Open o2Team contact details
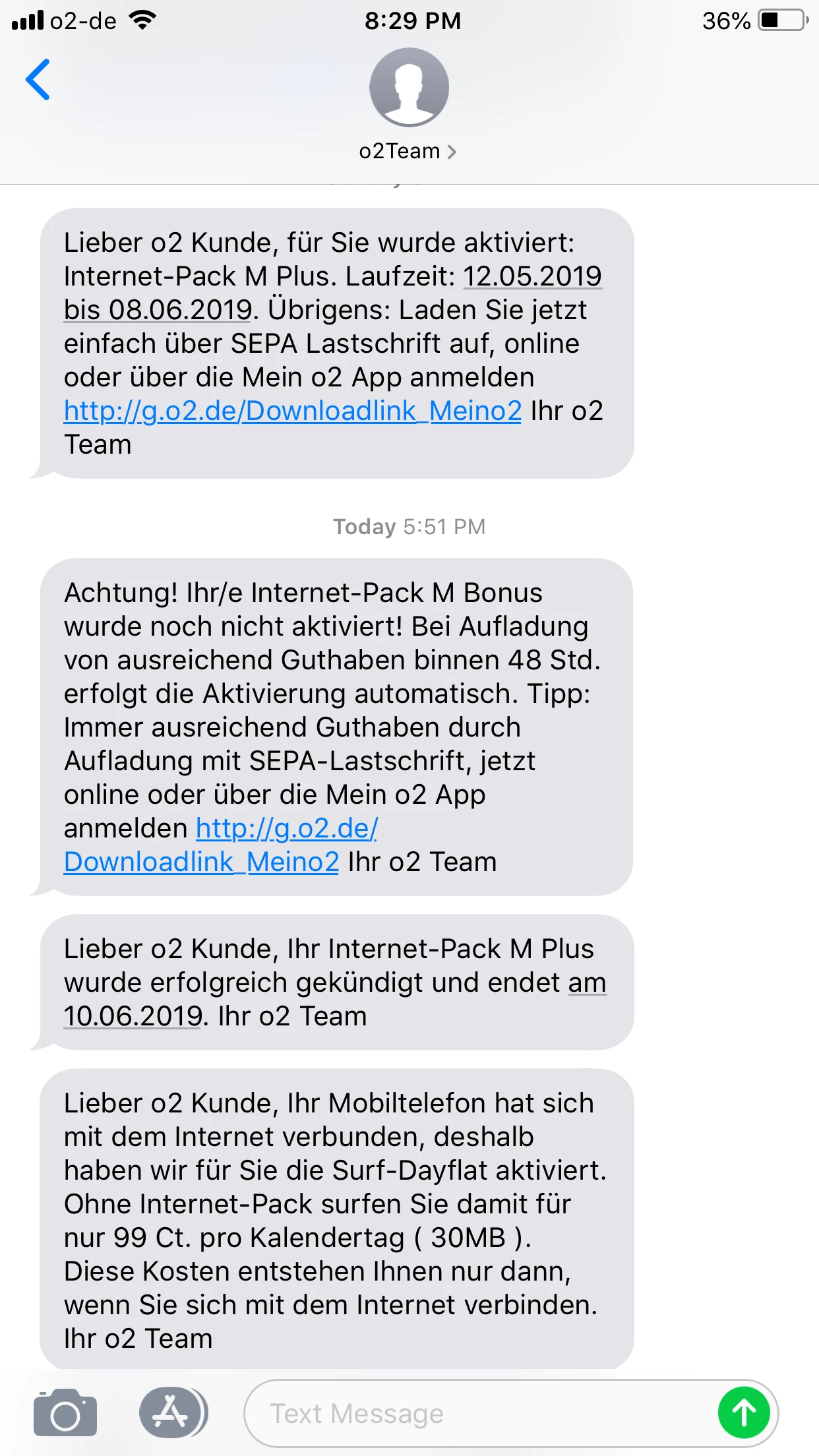Image resolution: width=819 pixels, height=1456 pixels. [408, 151]
